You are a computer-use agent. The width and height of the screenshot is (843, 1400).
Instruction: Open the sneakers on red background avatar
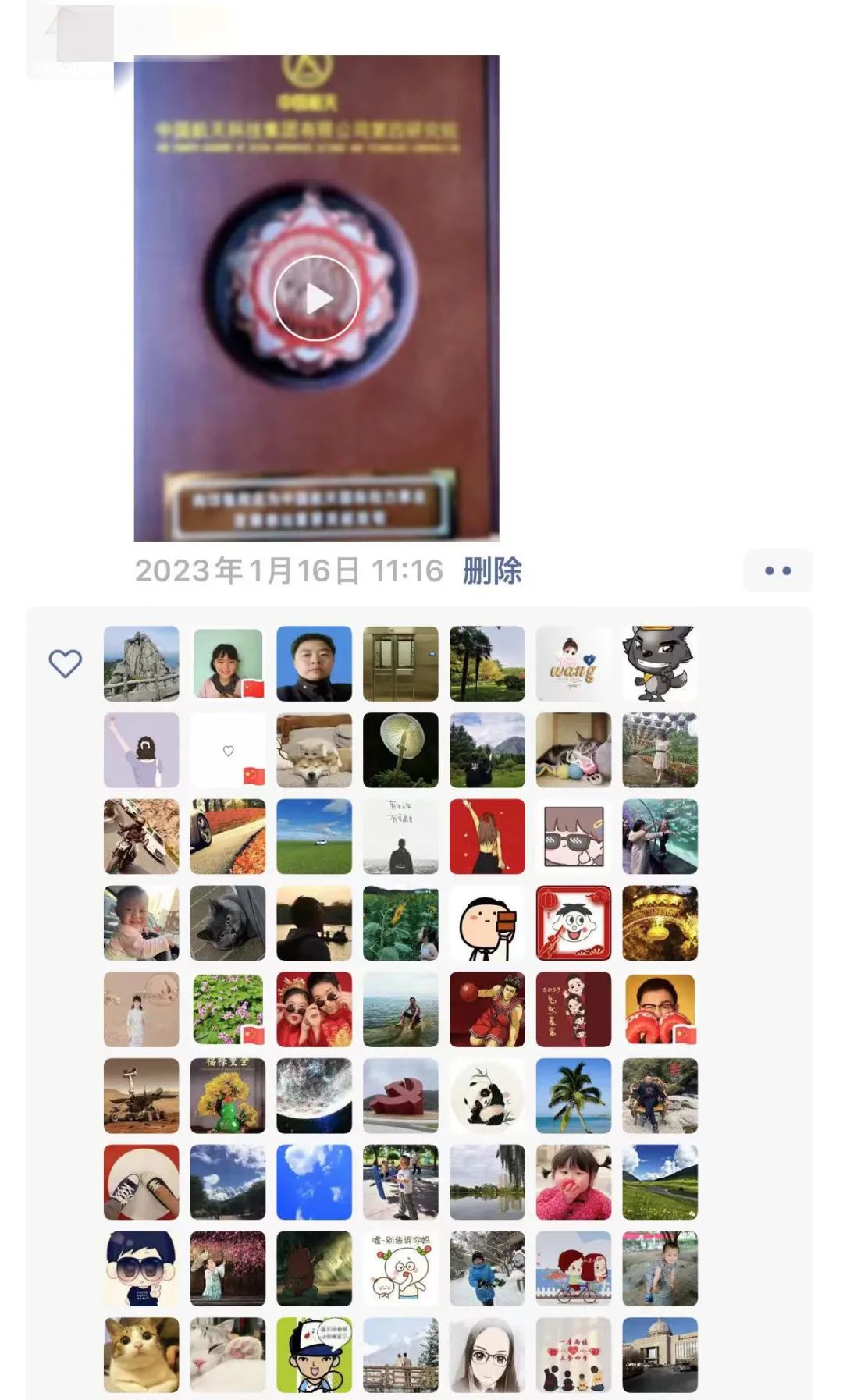[x=141, y=1182]
